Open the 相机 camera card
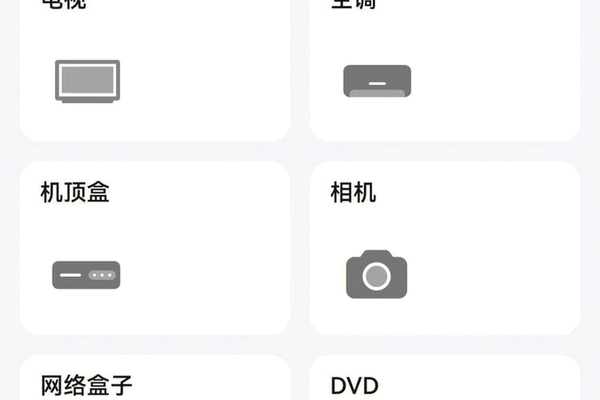This screenshot has width=600, height=400. point(445,248)
